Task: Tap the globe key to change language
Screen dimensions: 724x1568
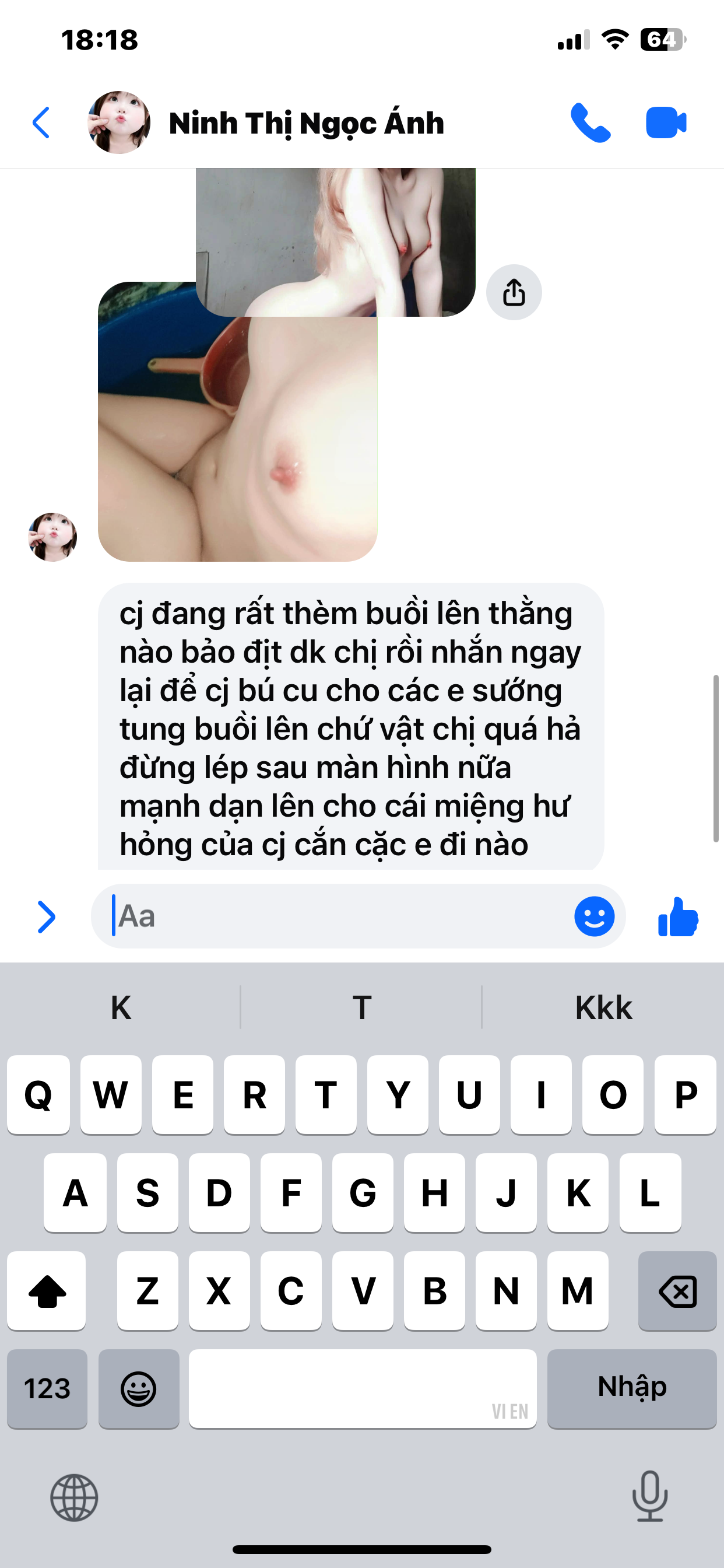Action: (73, 1497)
